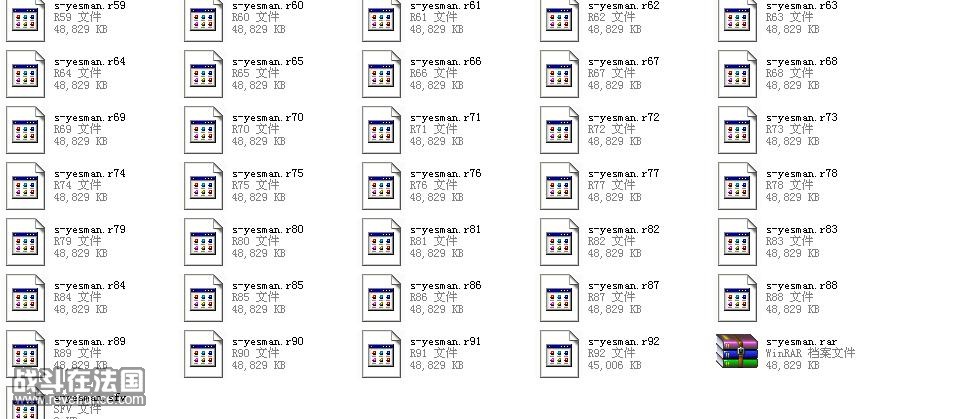Select the s-yesman.r71 file
Image resolution: width=965 pixels, height=419 pixels.
(x=381, y=132)
